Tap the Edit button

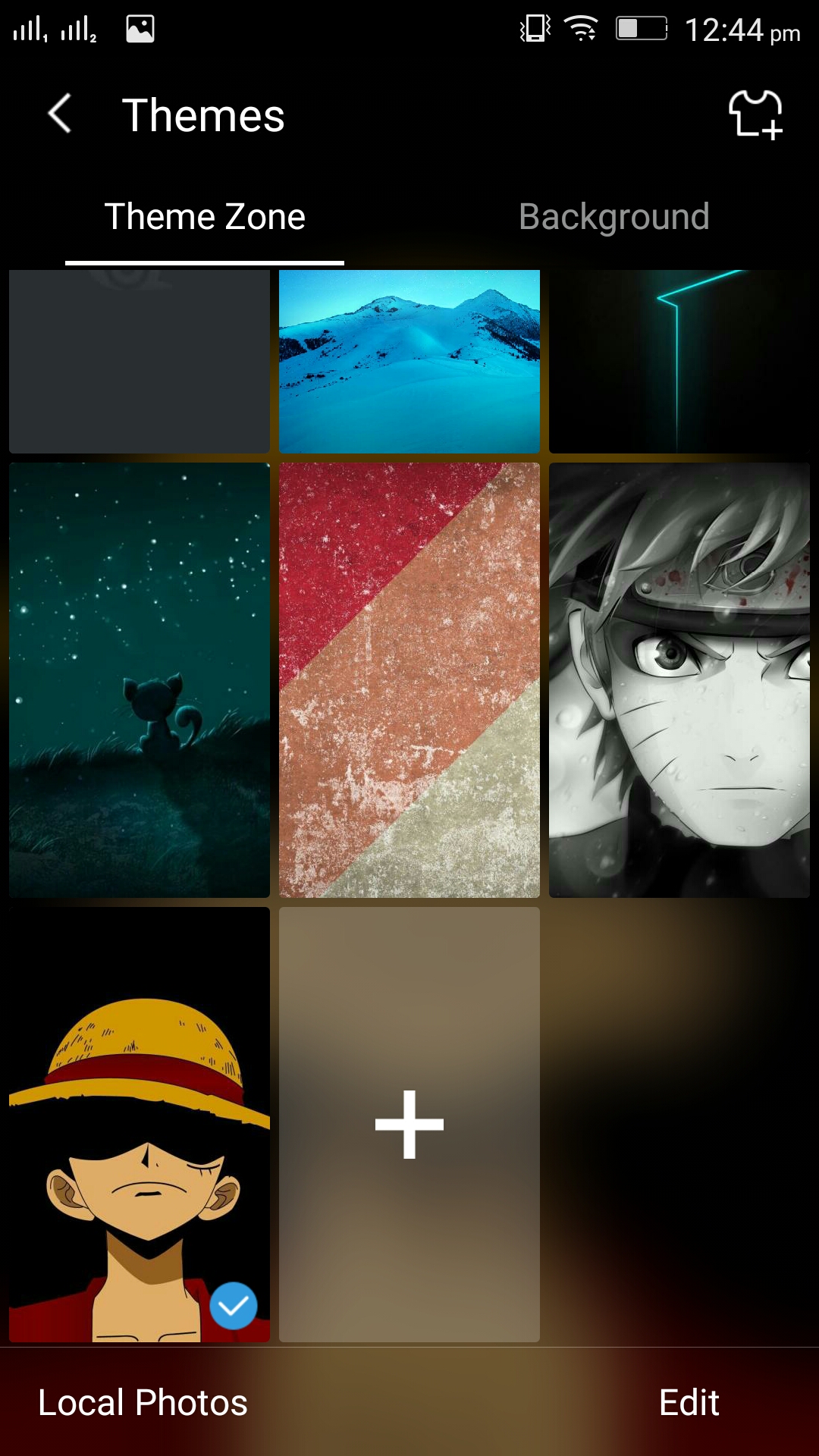point(689,1402)
